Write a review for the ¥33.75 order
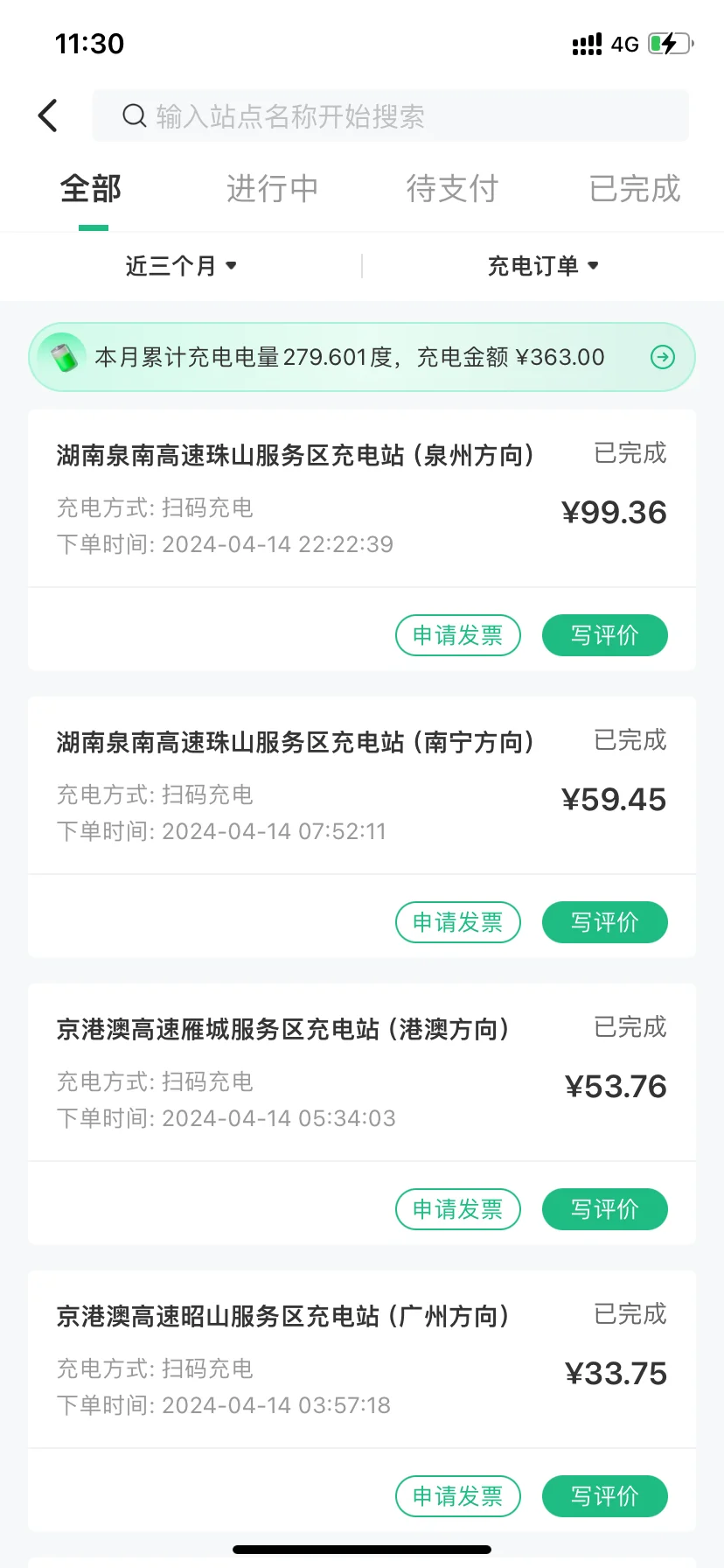Image resolution: width=724 pixels, height=1568 pixels. coord(605,1496)
